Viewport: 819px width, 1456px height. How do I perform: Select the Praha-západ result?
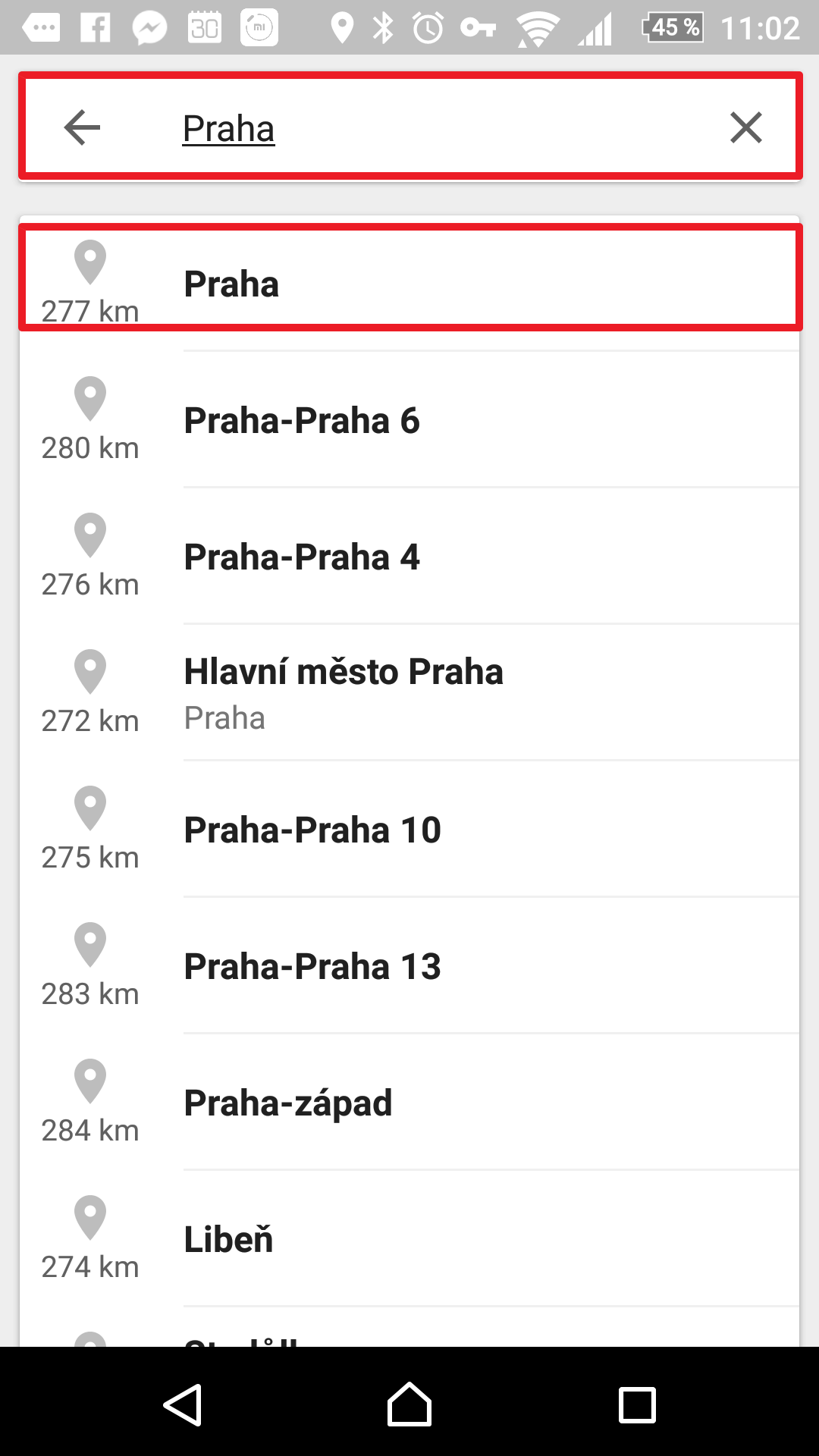pyautogui.click(x=410, y=1102)
